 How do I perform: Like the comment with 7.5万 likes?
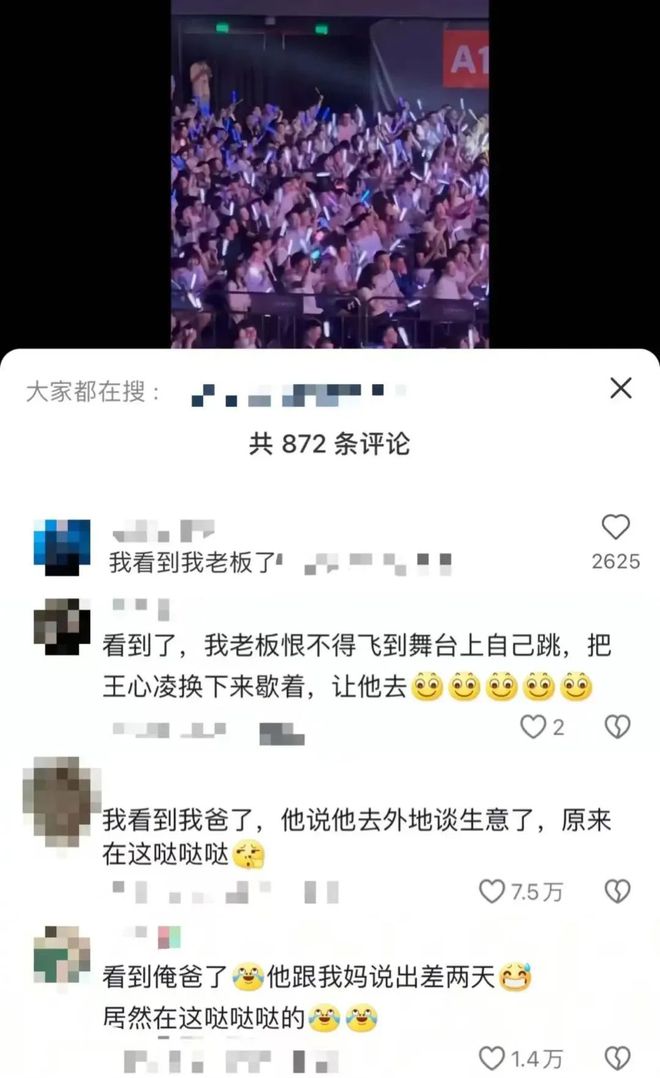(x=492, y=892)
